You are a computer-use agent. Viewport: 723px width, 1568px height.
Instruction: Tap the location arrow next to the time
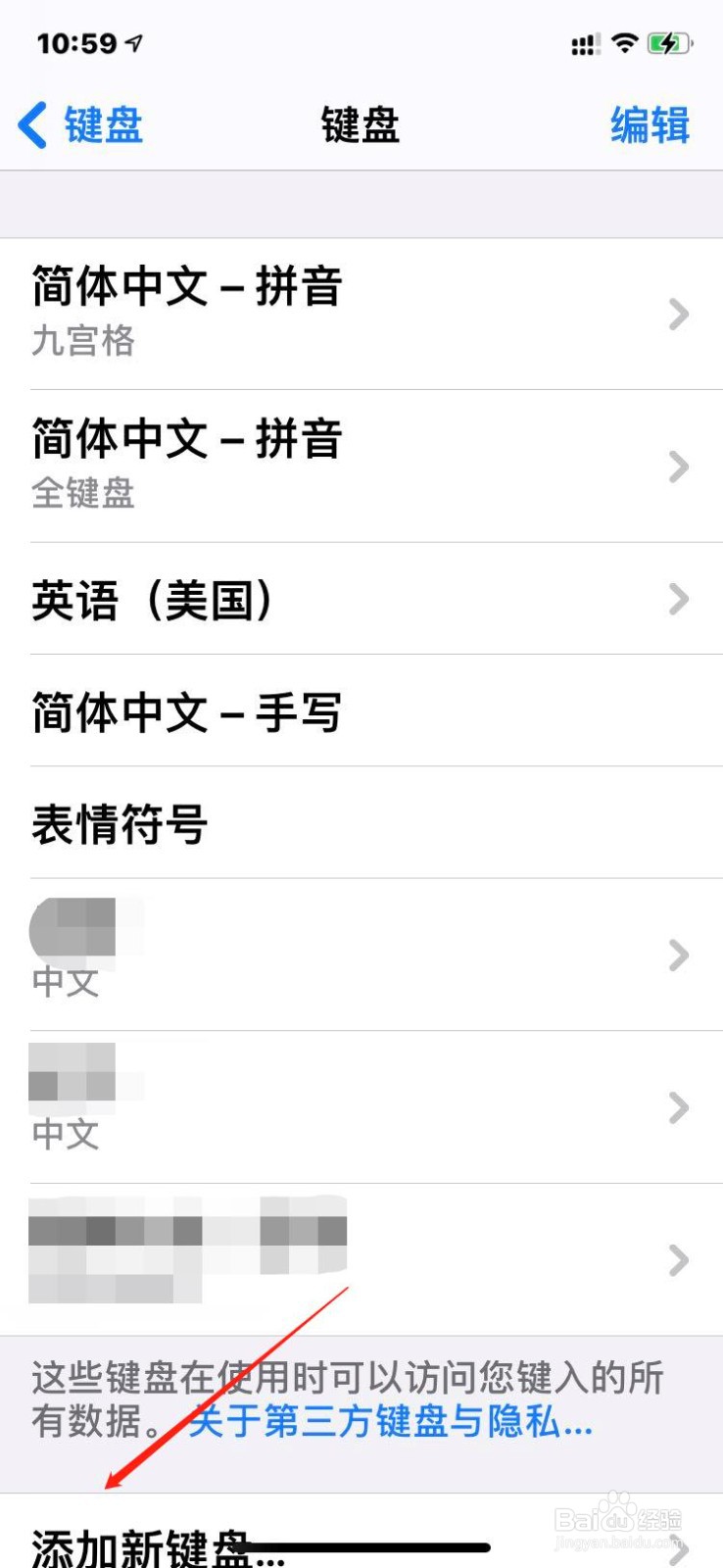click(133, 41)
